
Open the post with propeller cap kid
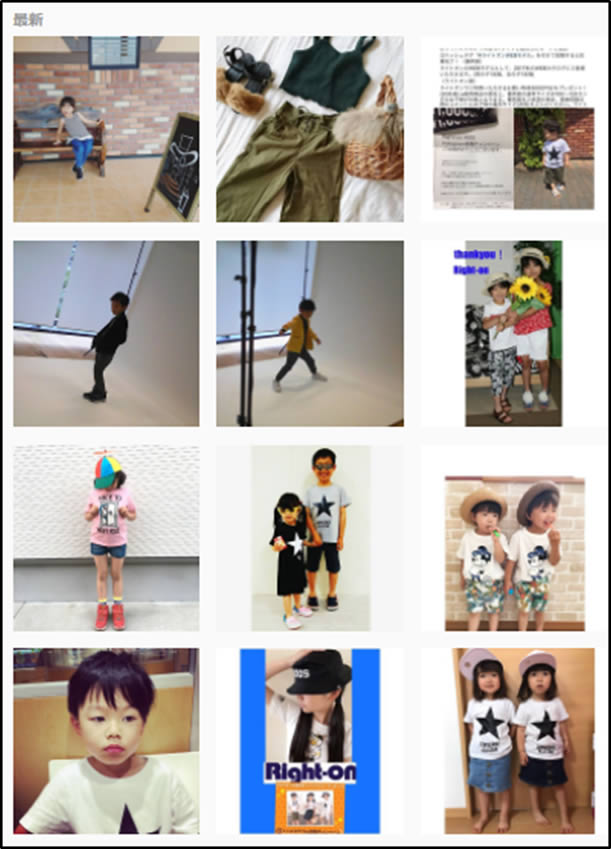[x=106, y=538]
